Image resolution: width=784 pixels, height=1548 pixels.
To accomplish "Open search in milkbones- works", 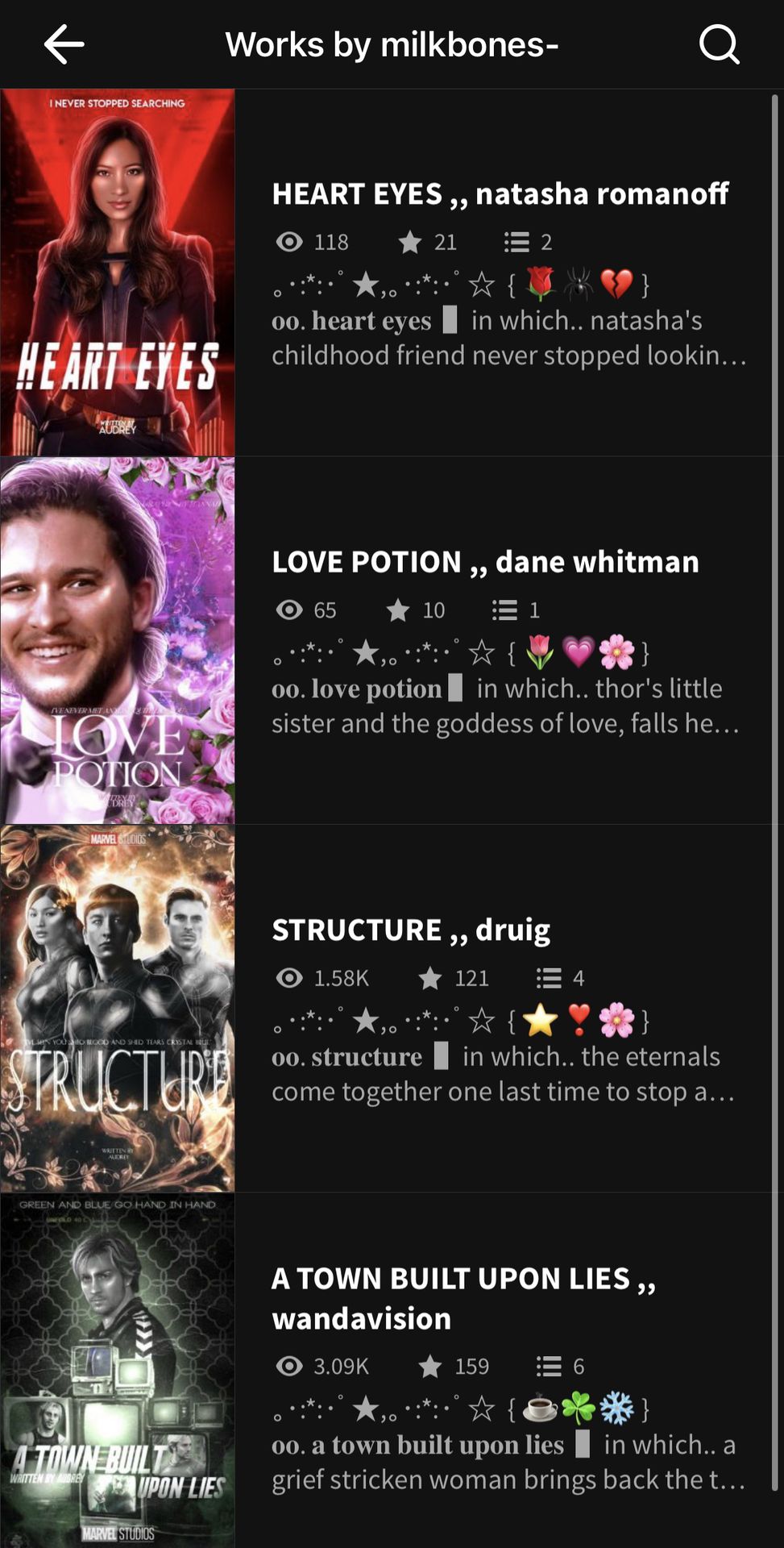I will 719,44.
